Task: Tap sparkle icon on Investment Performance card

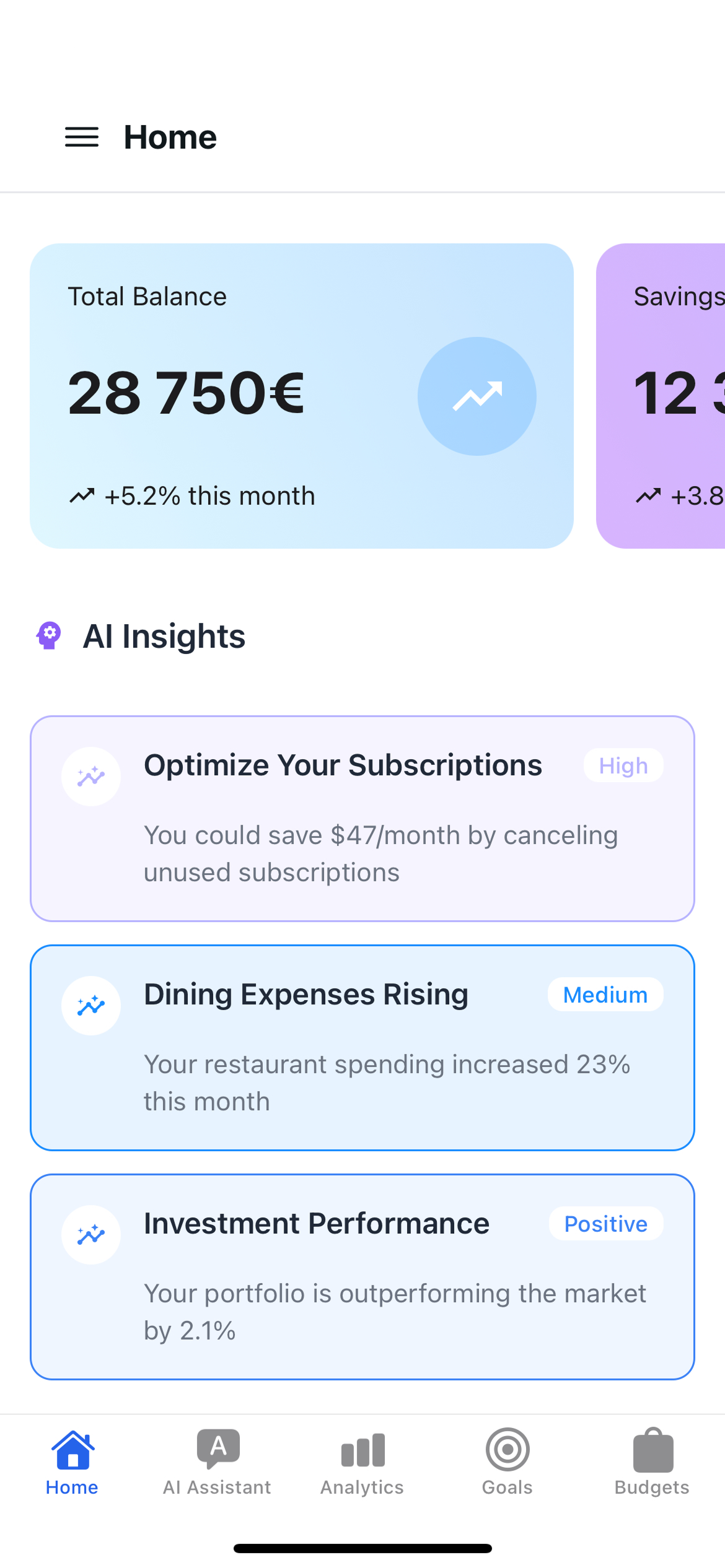Action: [91, 1234]
